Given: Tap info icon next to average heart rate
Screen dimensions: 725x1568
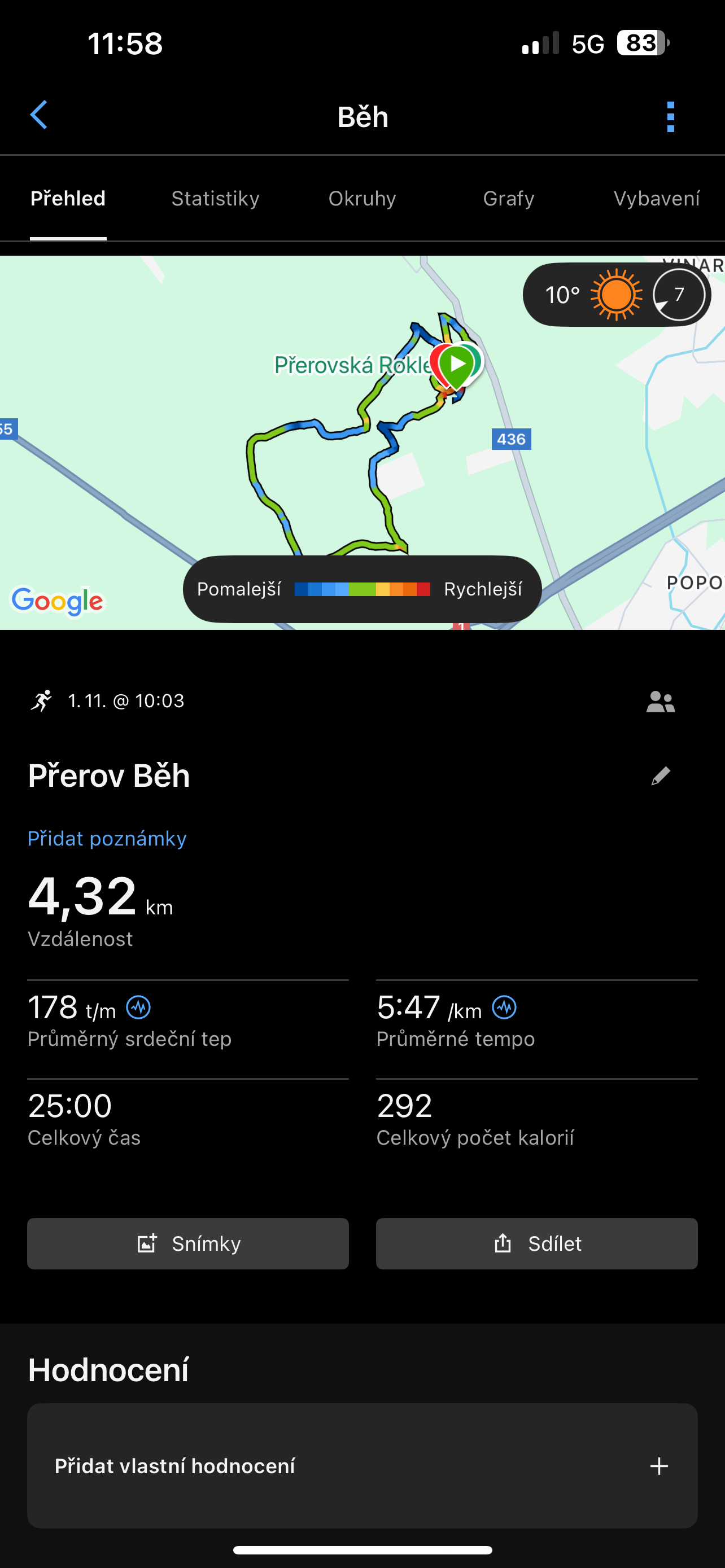Looking at the screenshot, I should click(x=139, y=1008).
